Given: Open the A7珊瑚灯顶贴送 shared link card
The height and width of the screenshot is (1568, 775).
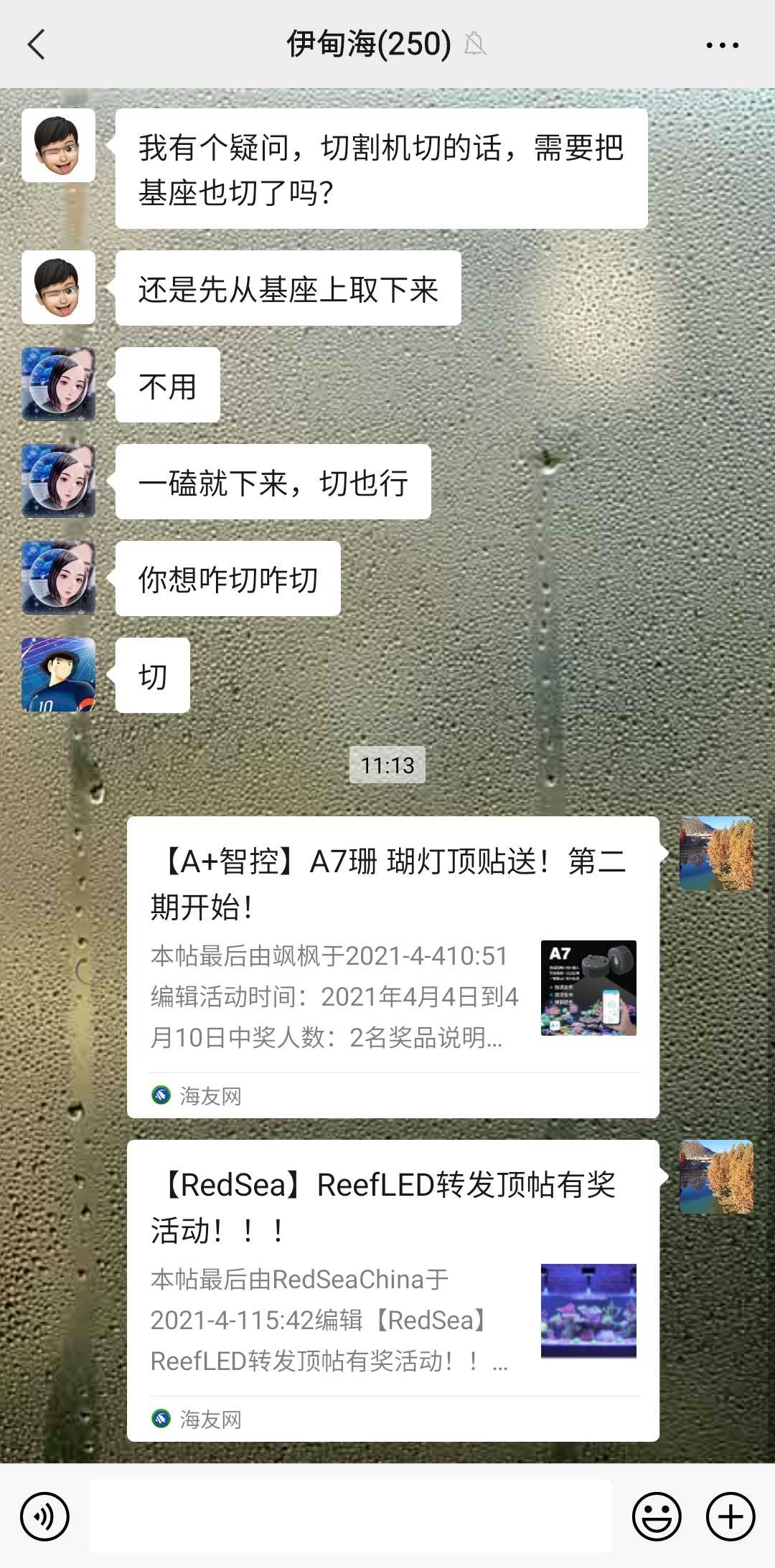Looking at the screenshot, I should [393, 966].
